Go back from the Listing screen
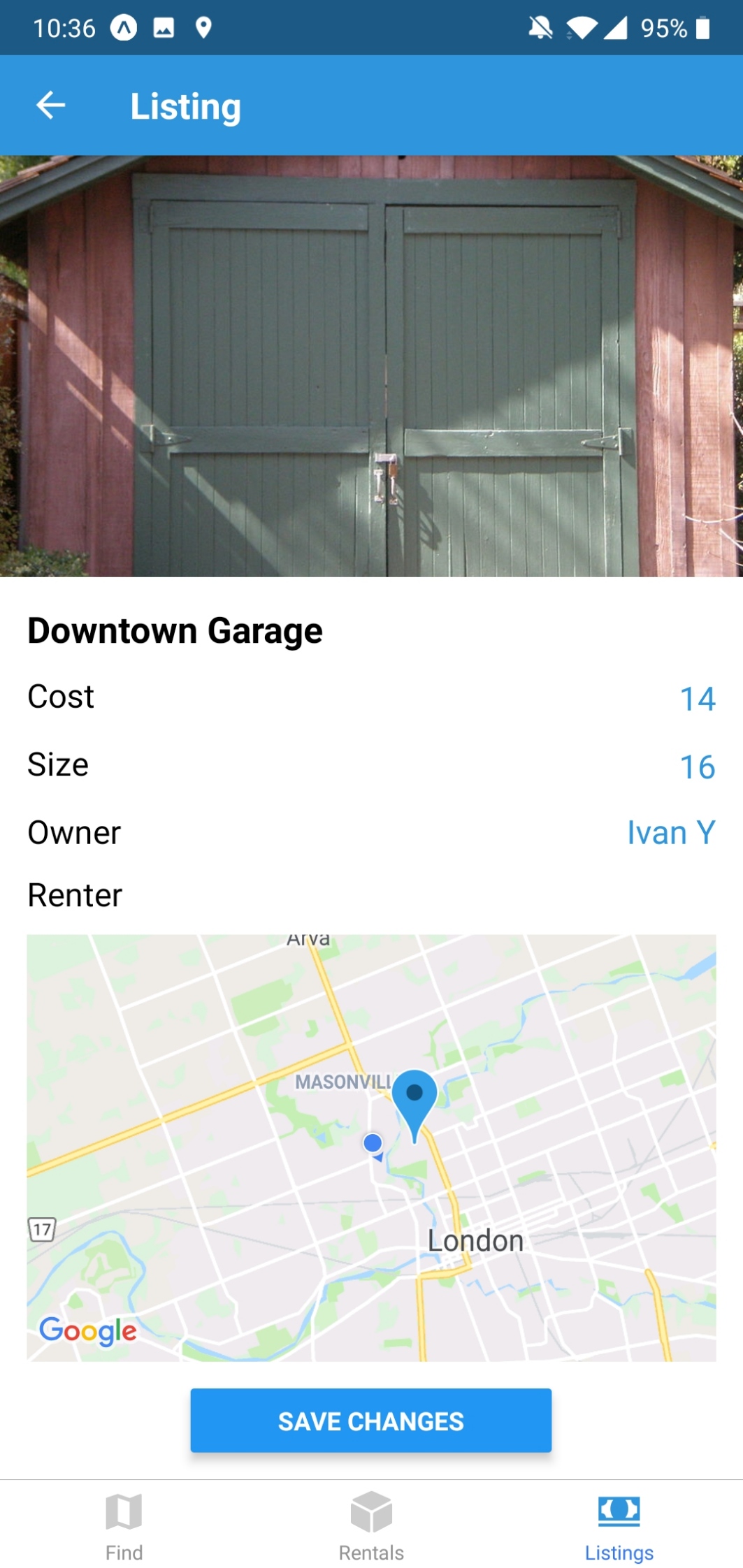 pyautogui.click(x=50, y=106)
